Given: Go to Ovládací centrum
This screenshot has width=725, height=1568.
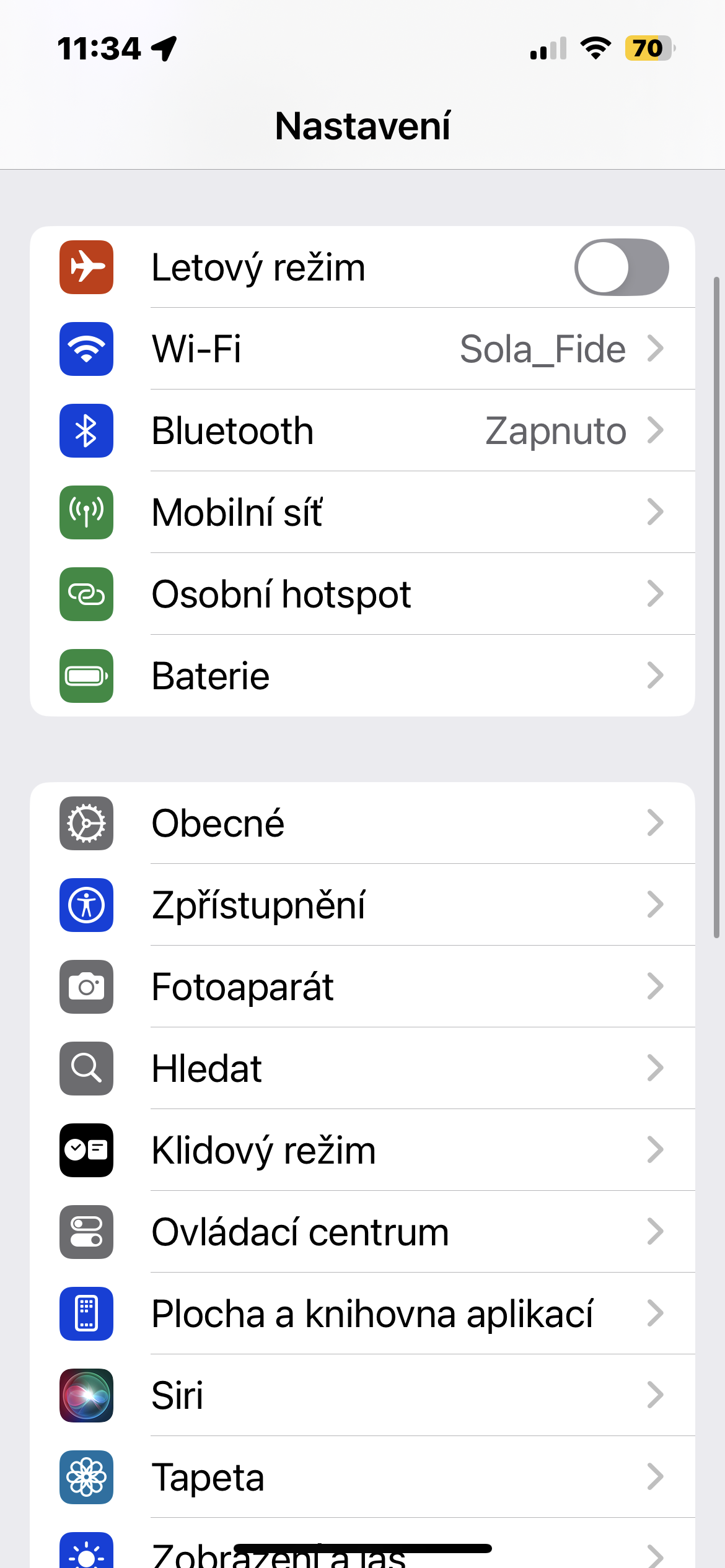Looking at the screenshot, I should tap(362, 1232).
